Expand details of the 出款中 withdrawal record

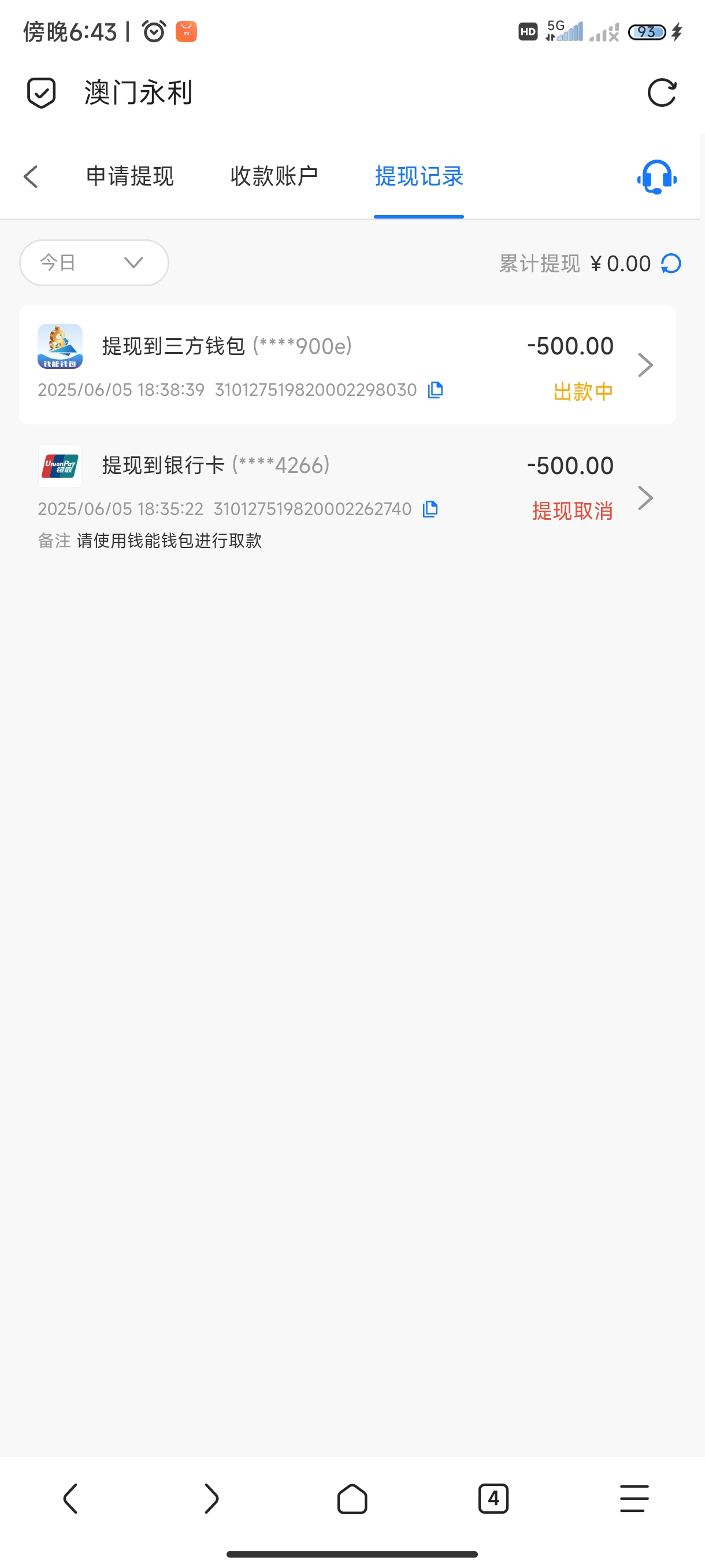645,364
